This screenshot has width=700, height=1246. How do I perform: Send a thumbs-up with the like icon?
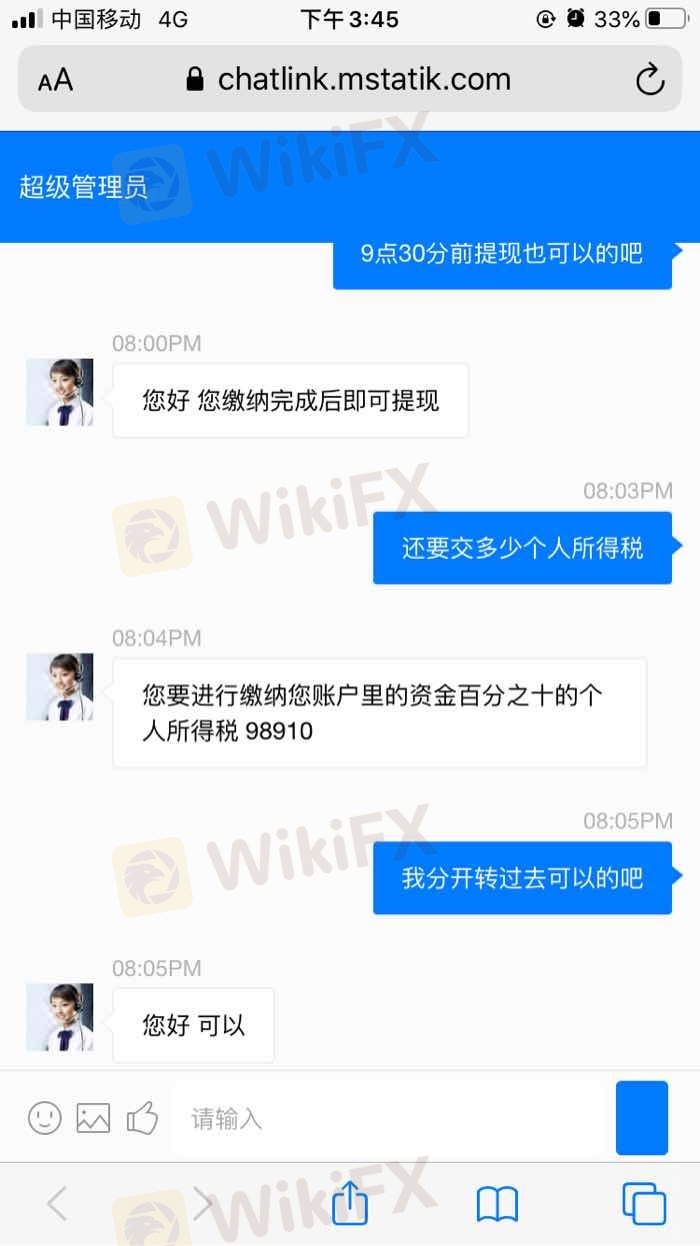pos(142,1118)
